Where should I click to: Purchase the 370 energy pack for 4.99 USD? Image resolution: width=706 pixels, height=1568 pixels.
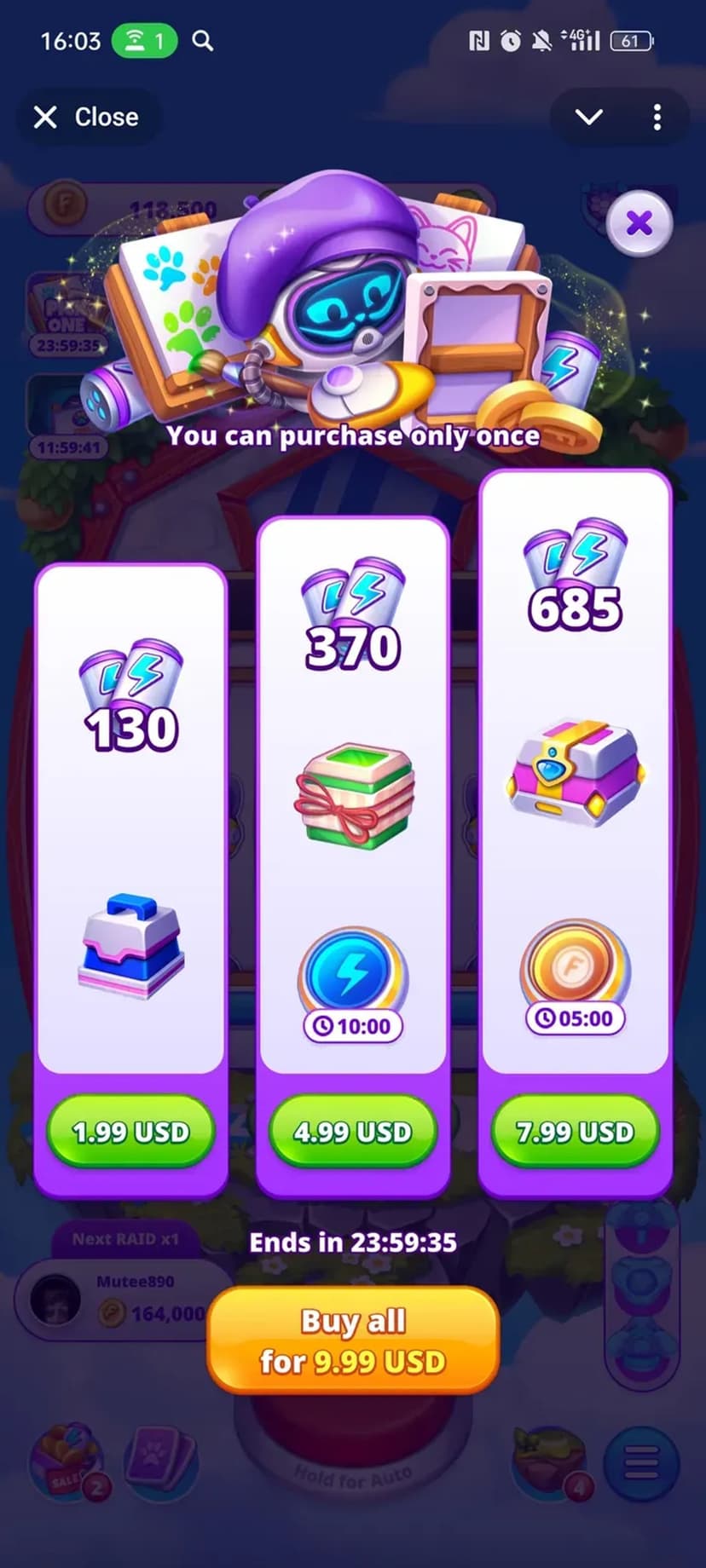[353, 1131]
